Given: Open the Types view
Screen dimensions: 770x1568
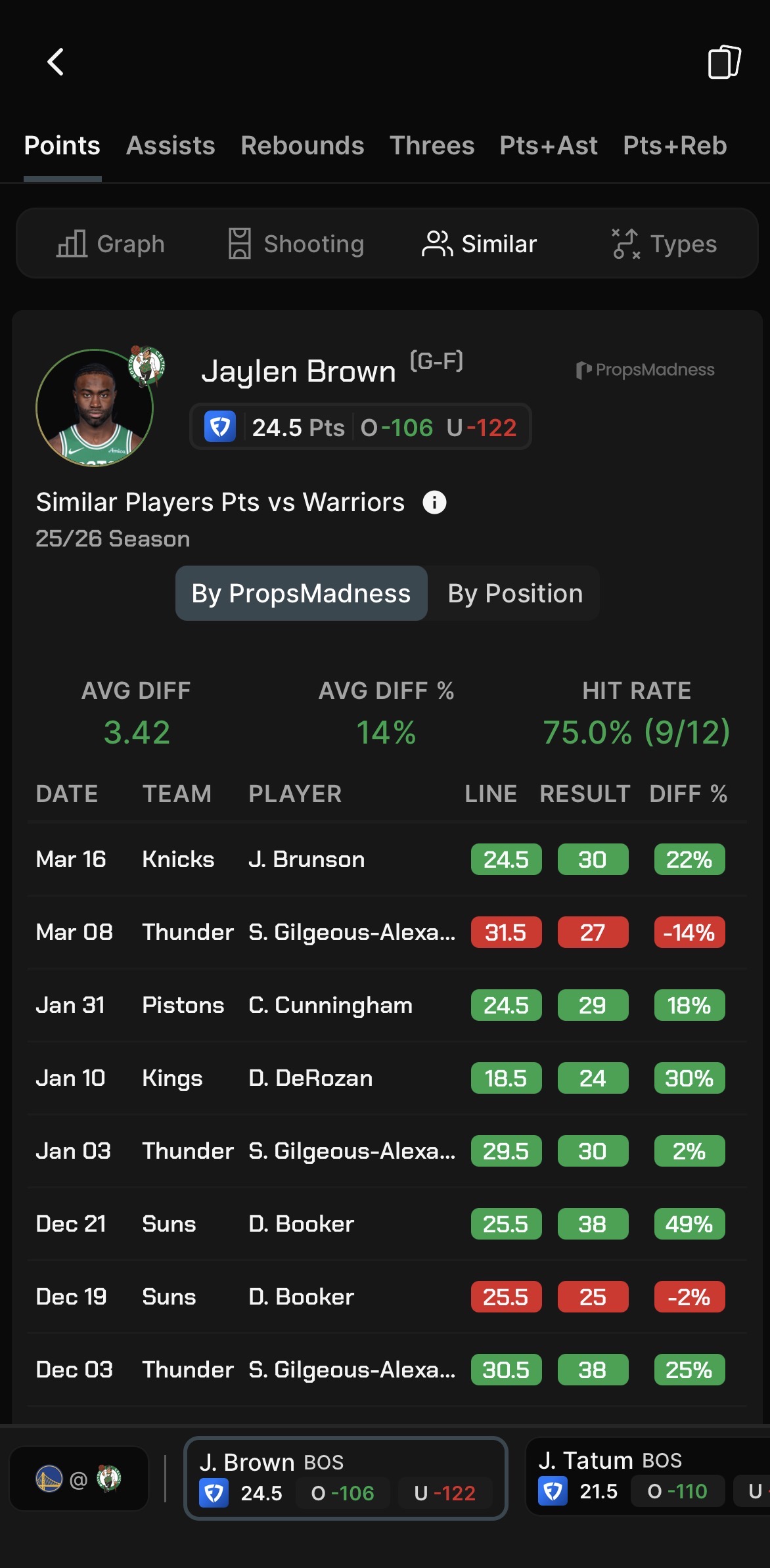Looking at the screenshot, I should click(x=665, y=244).
